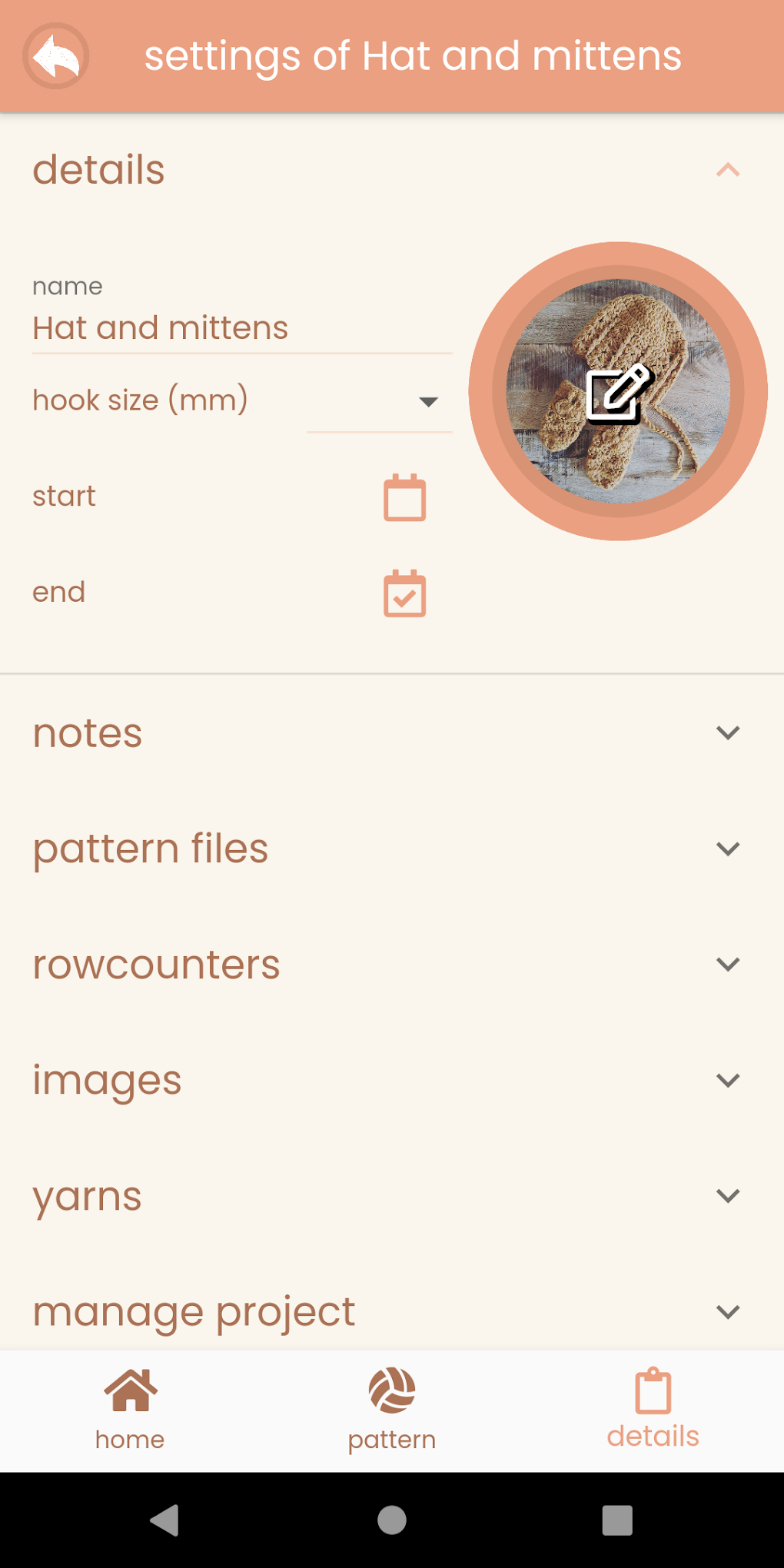Tap the back arrow in the header
The width and height of the screenshot is (784, 1568).
pos(56,56)
